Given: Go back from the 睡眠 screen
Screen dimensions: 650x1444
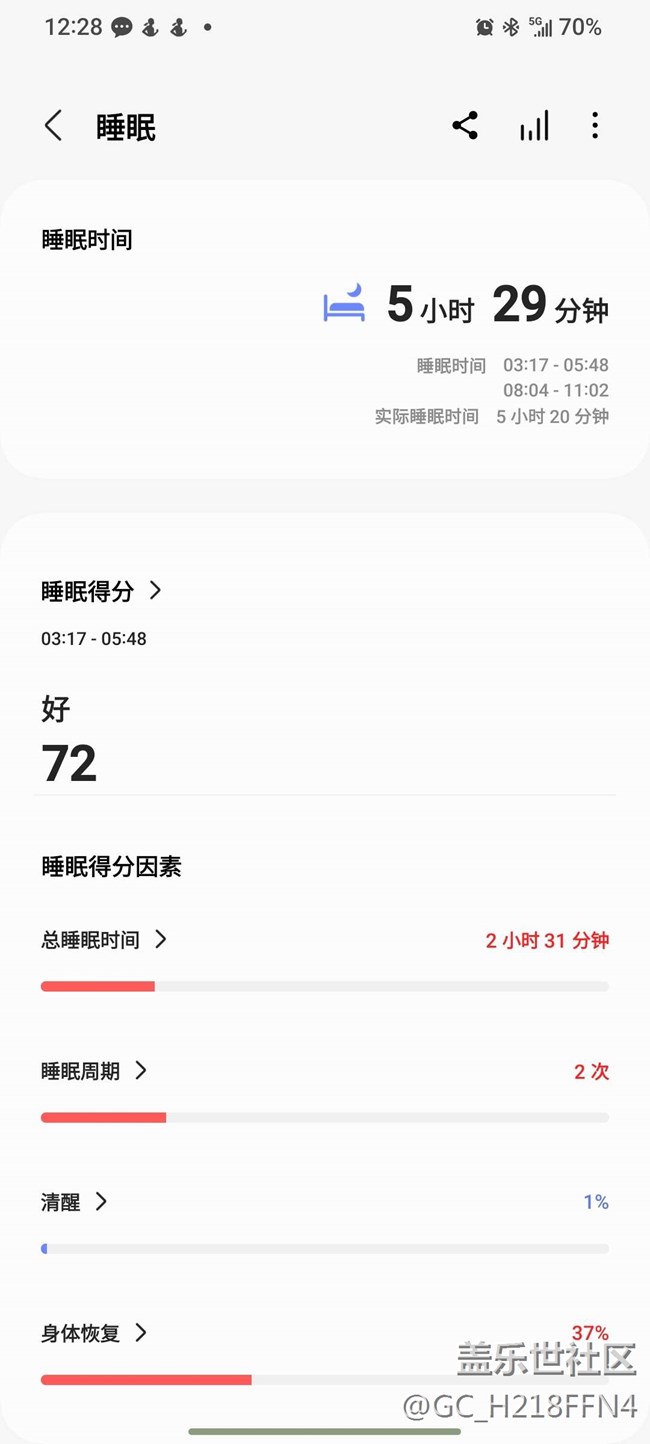Looking at the screenshot, I should pyautogui.click(x=54, y=127).
